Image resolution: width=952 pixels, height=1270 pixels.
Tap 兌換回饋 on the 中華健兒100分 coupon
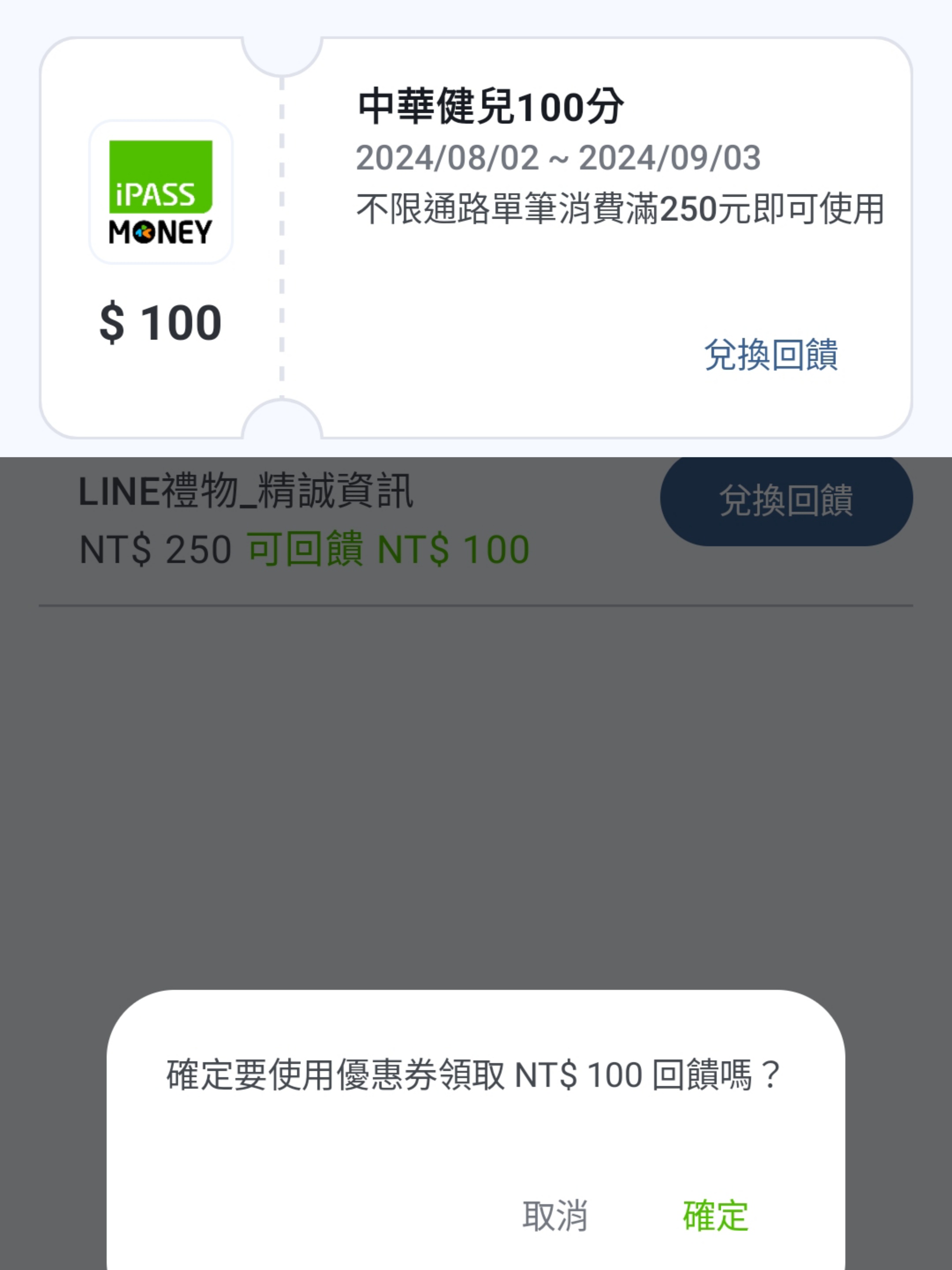point(771,355)
